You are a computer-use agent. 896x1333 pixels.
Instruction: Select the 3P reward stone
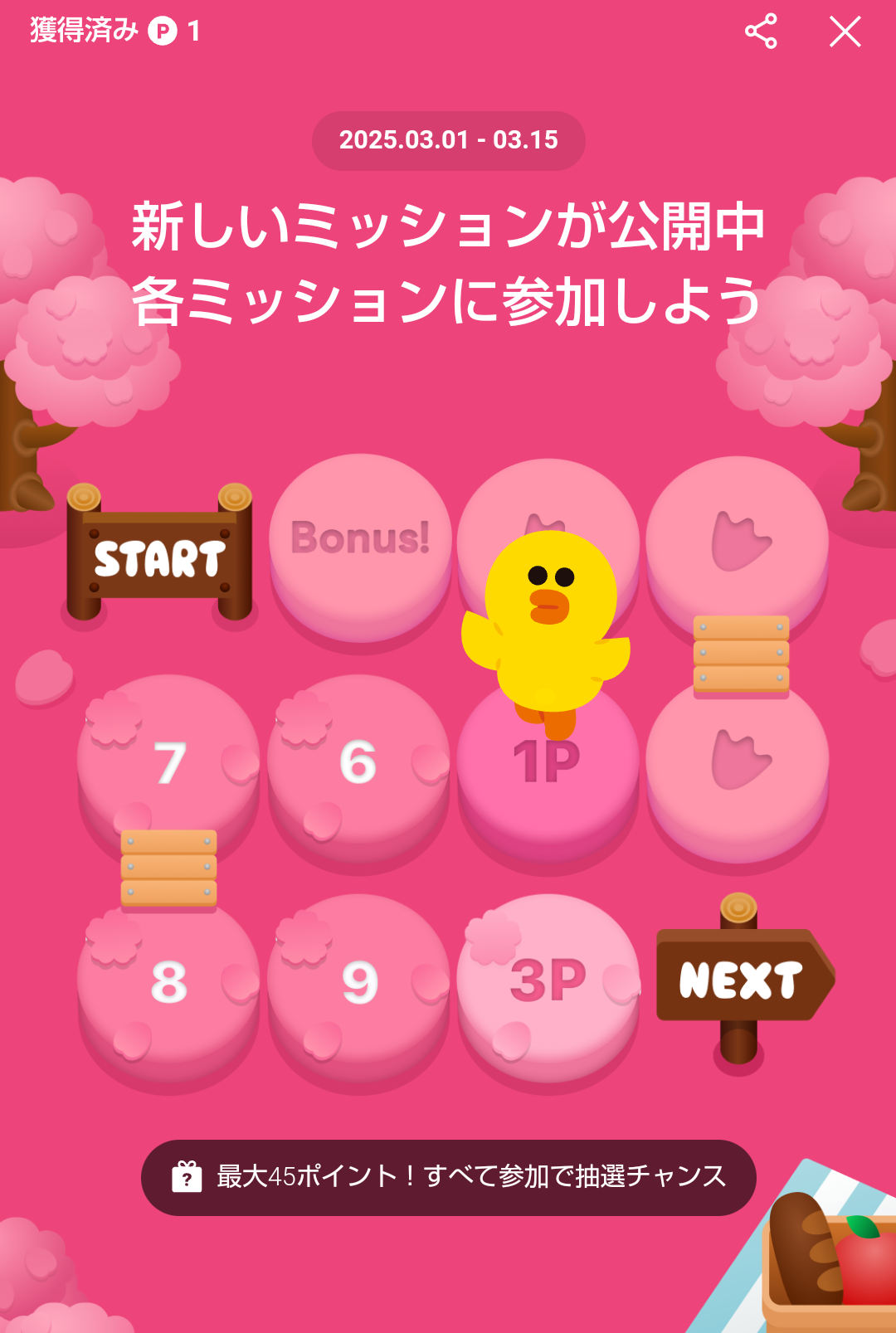point(548,981)
